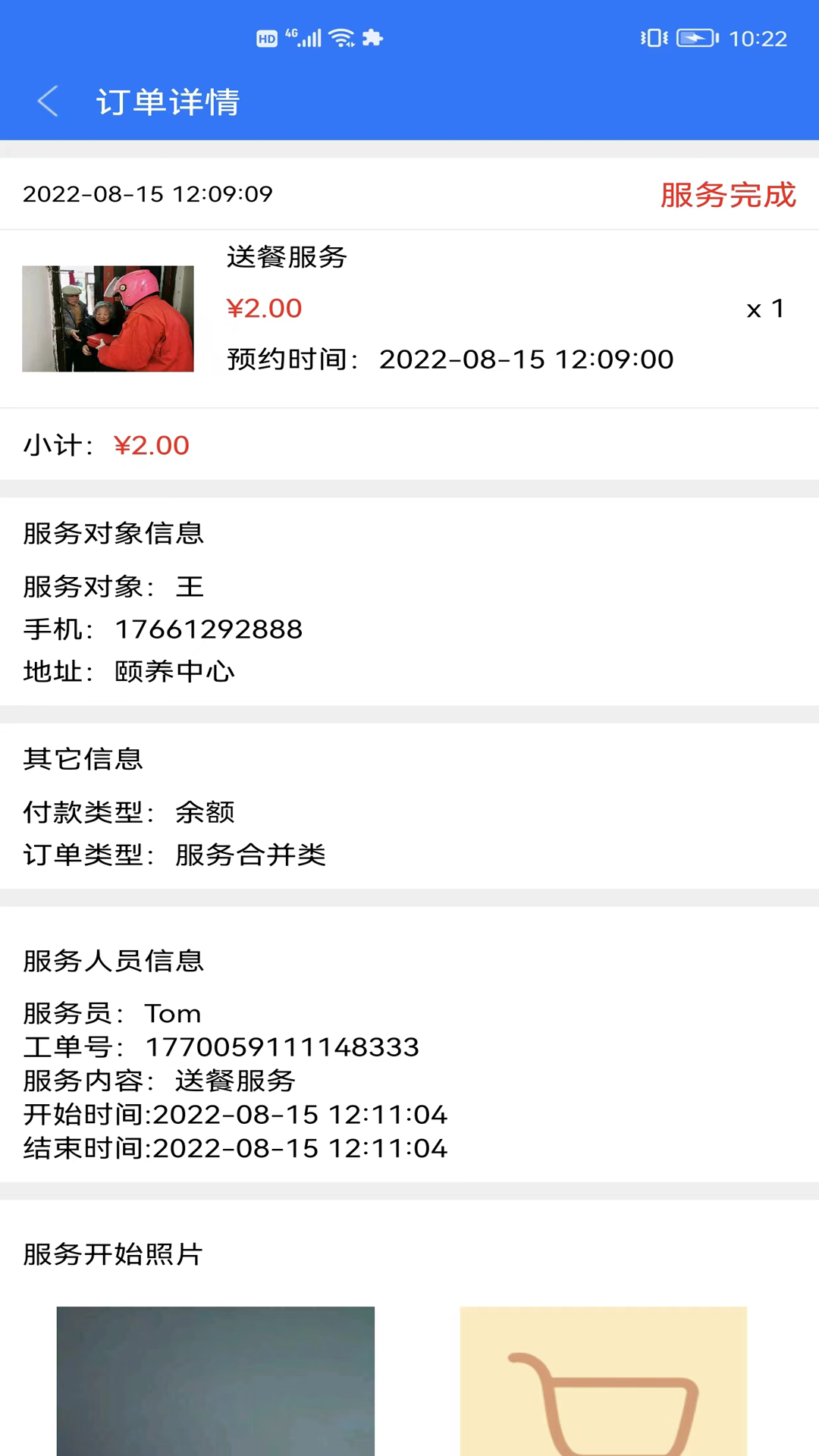
Task: Expand the 服务人员信息 section
Action: click(112, 961)
